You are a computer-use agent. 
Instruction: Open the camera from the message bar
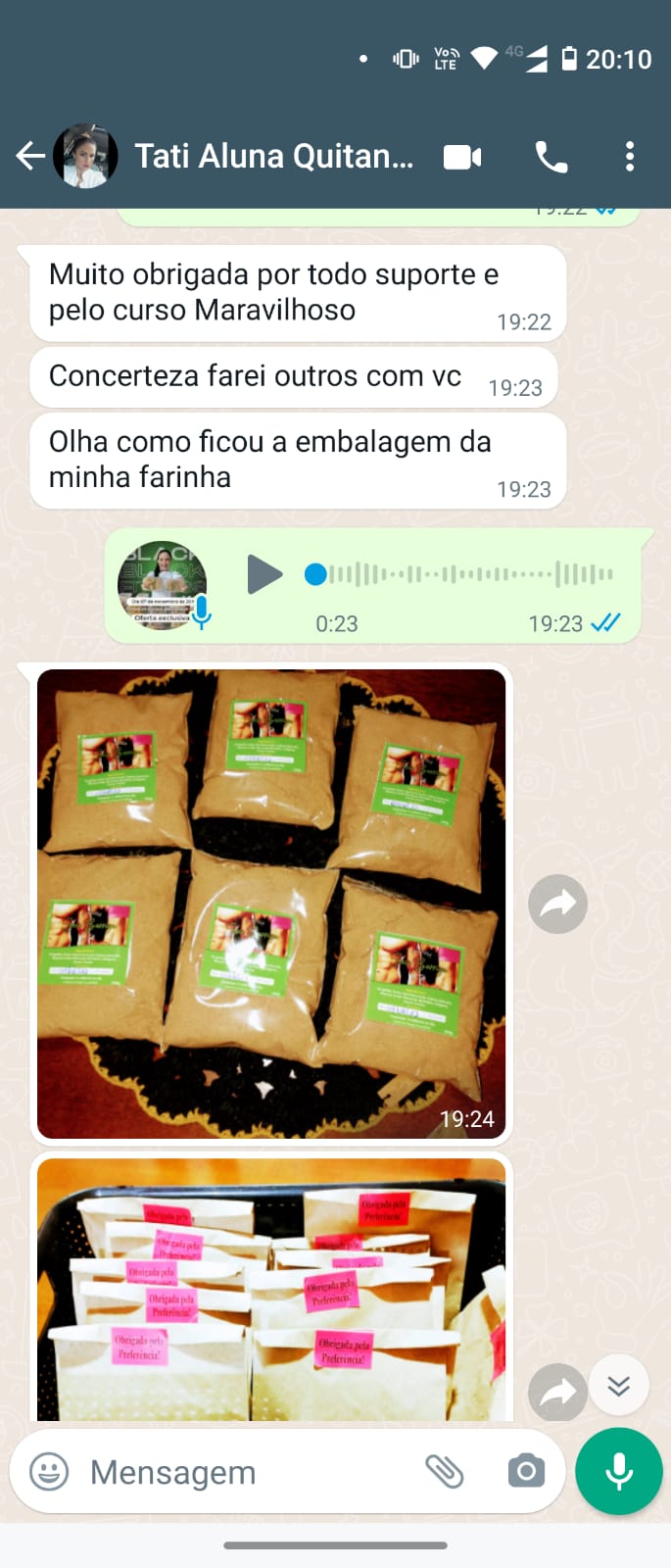pyautogui.click(x=526, y=1472)
